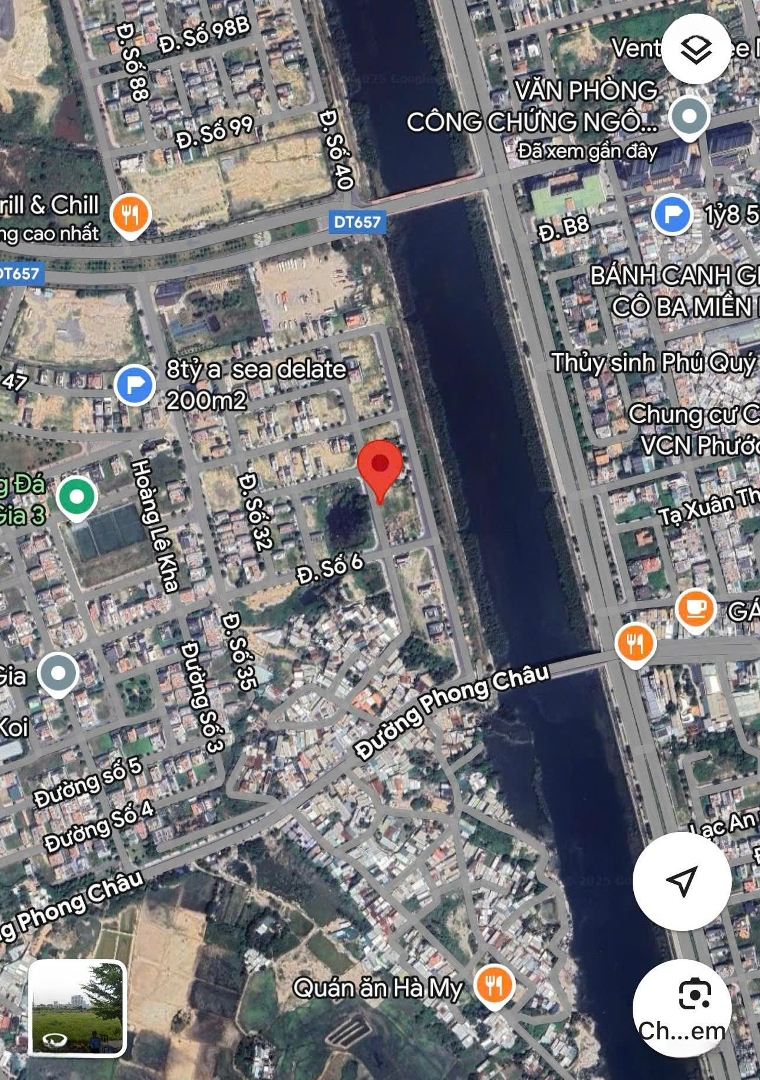
Task: Select the restaurant marker by Phong Châu bridge
Action: 634,645
